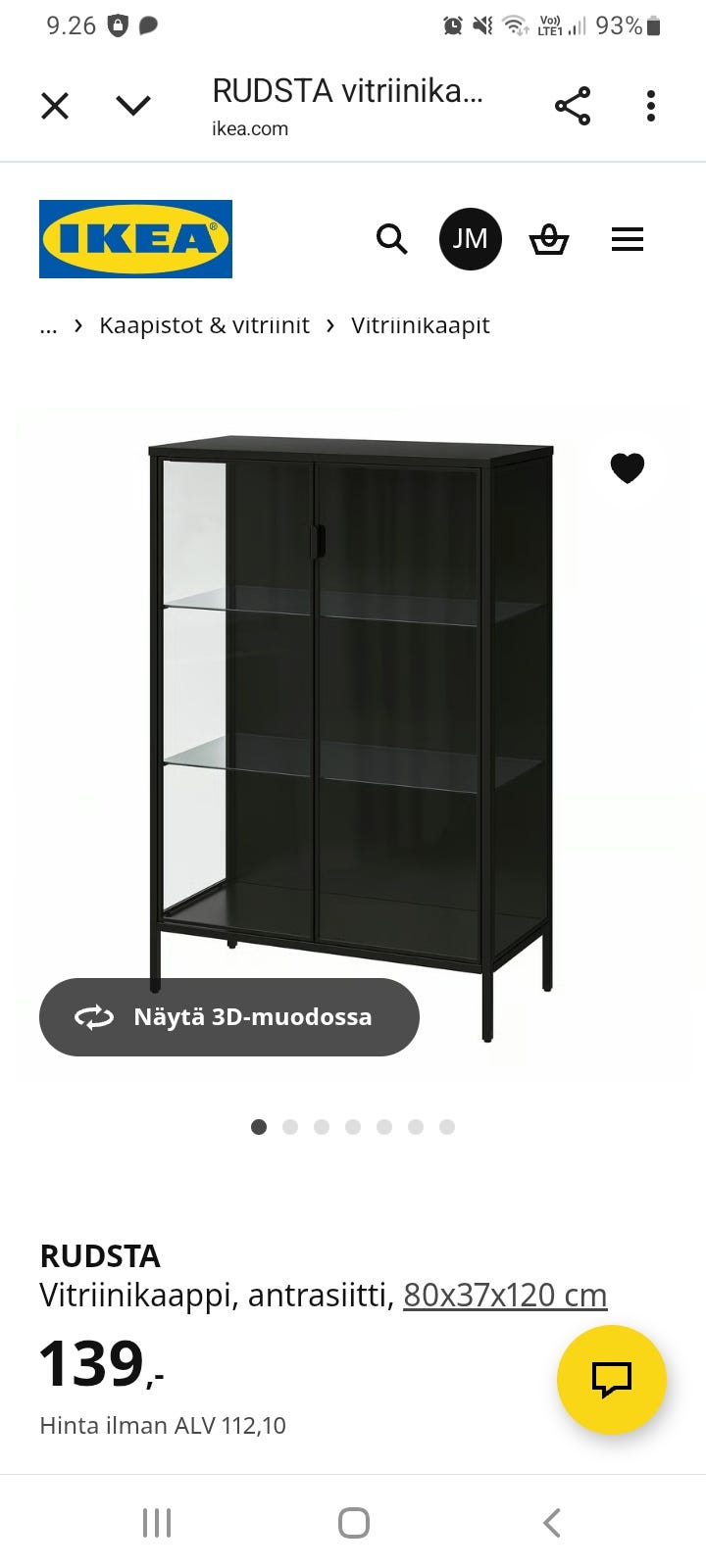
Task: Open the hamburger navigation menu
Action: 628,239
